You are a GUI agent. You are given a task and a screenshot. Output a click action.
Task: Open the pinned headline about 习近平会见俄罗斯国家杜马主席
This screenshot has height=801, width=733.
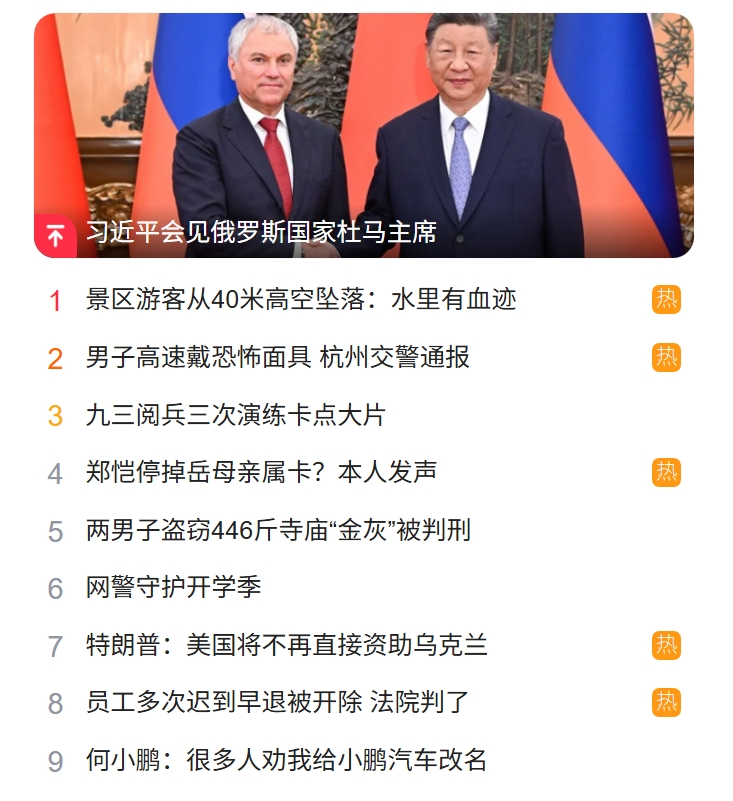262,233
